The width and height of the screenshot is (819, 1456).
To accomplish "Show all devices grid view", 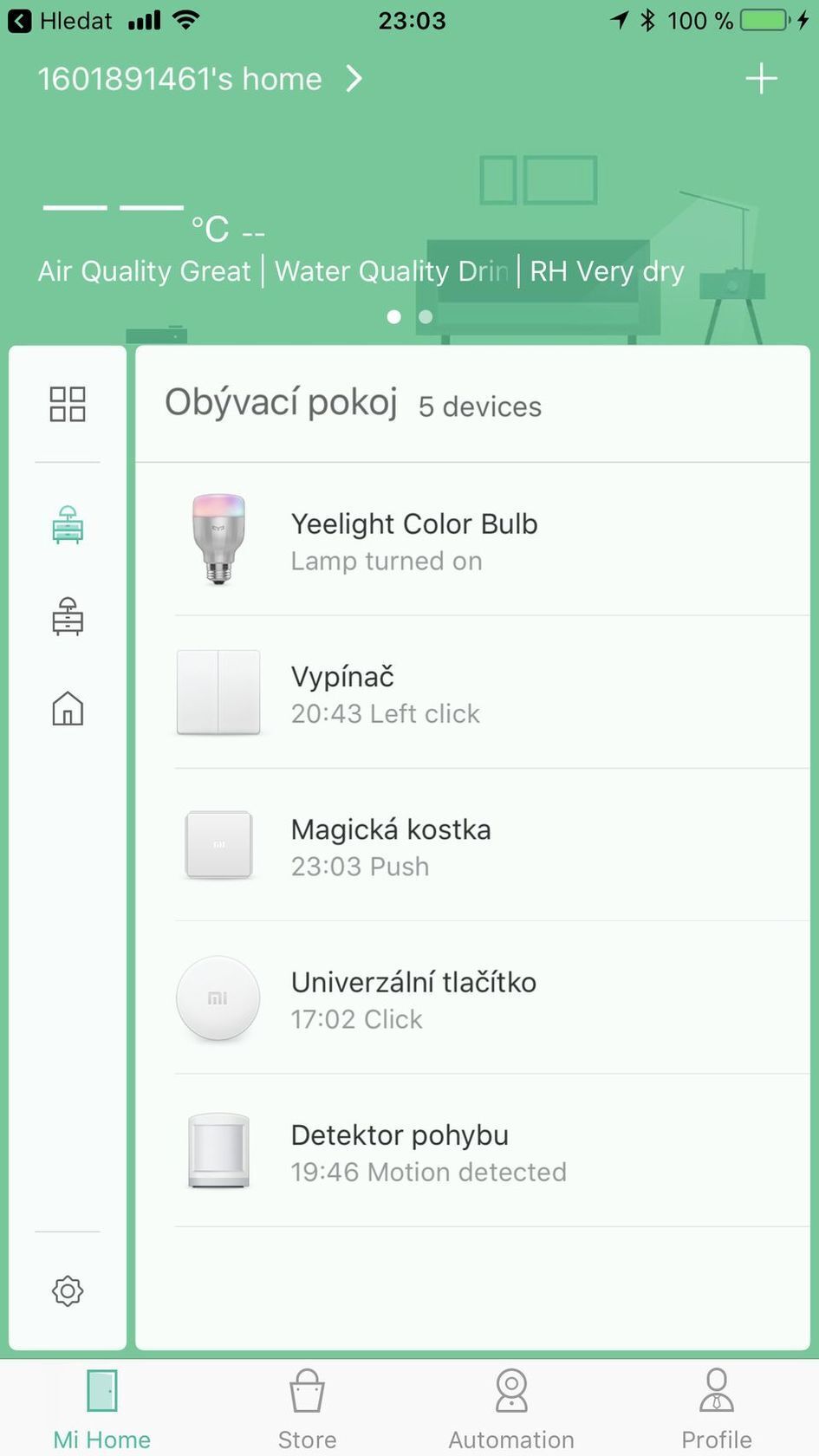I will click(x=68, y=404).
